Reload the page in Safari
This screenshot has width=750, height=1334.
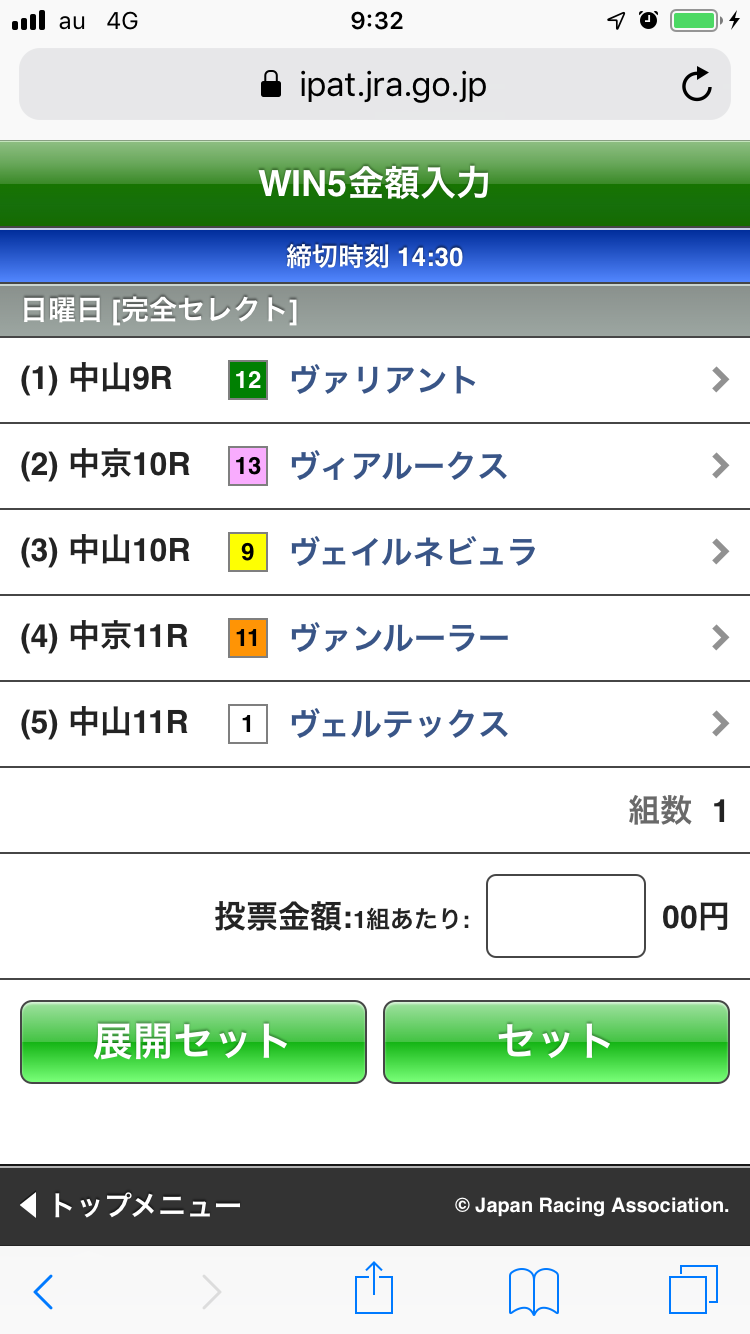696,85
